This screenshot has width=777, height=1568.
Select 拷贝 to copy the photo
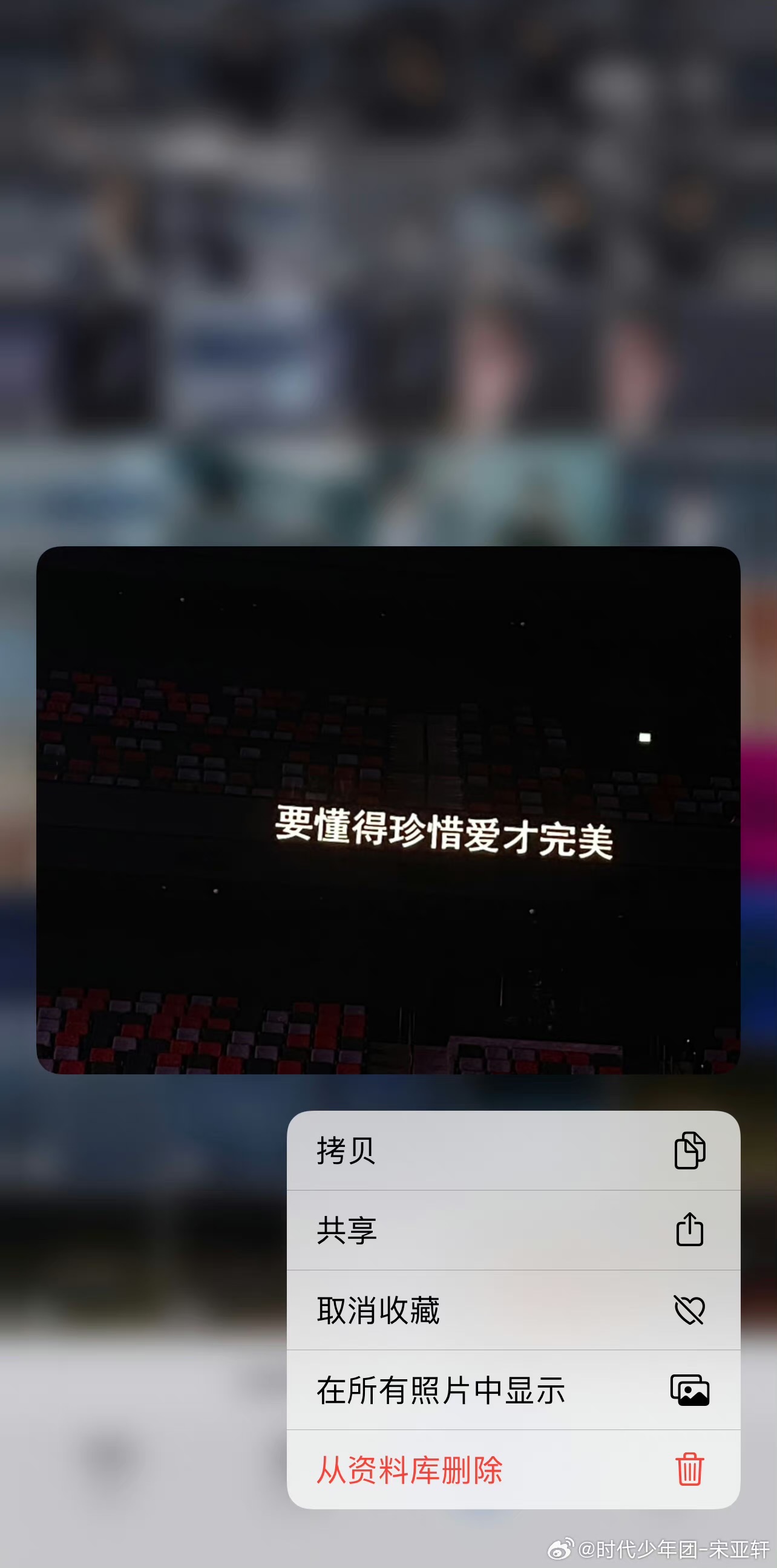(513, 1151)
